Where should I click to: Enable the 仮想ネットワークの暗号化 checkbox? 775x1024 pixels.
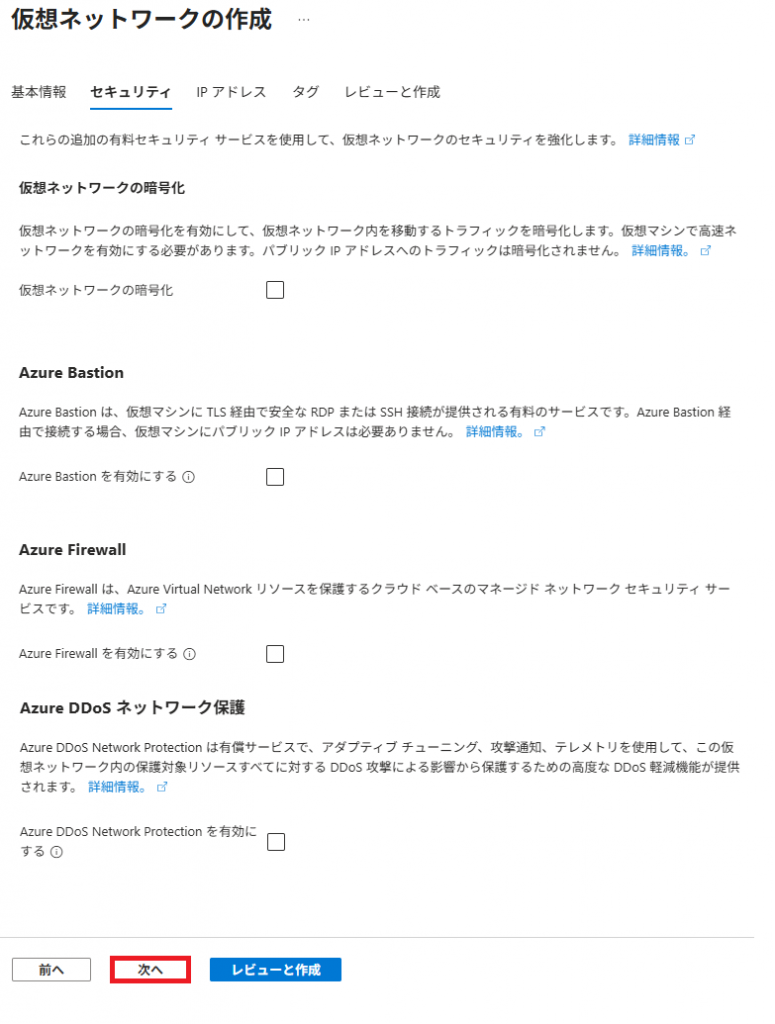click(275, 290)
